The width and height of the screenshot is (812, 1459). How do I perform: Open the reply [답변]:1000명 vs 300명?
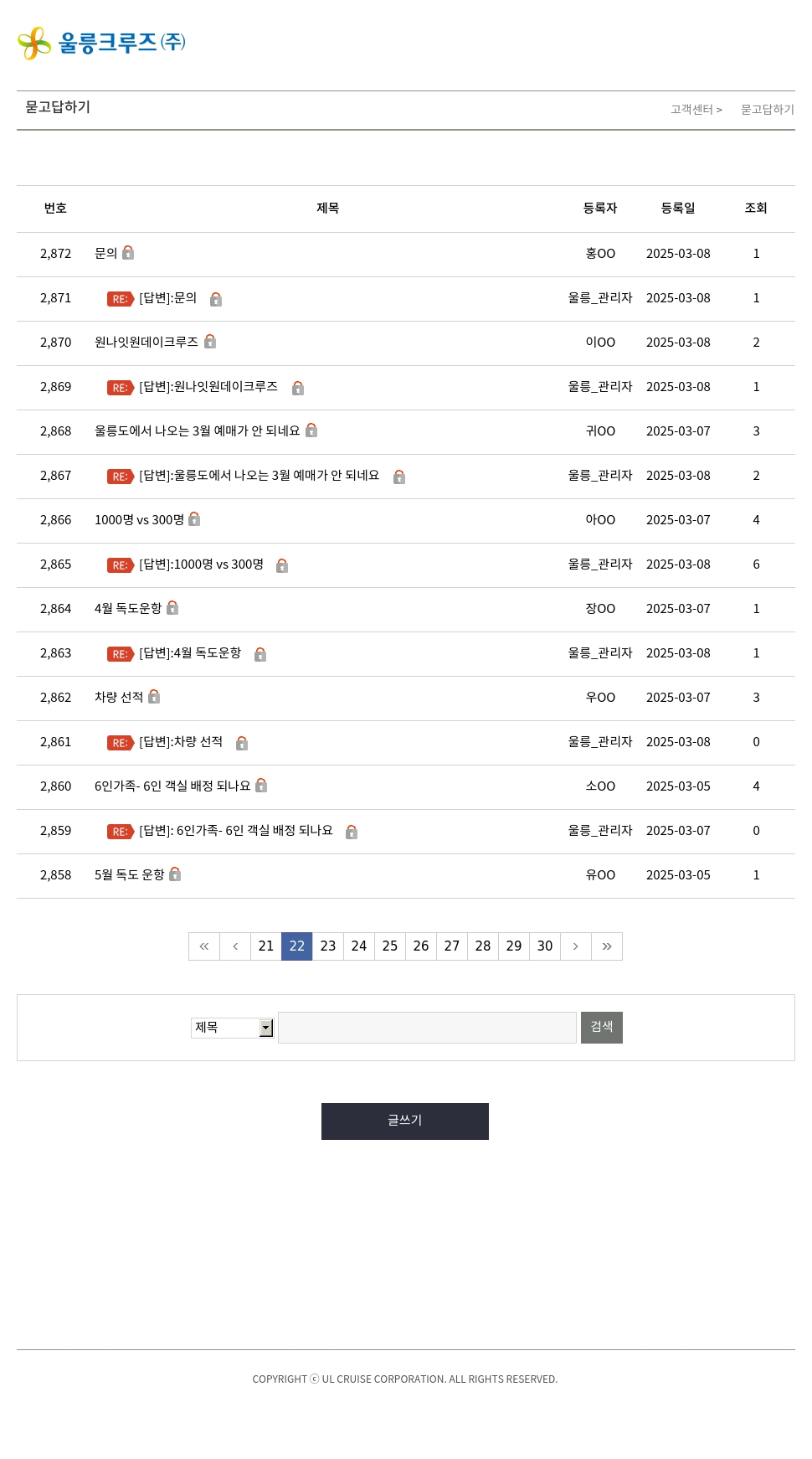point(201,565)
